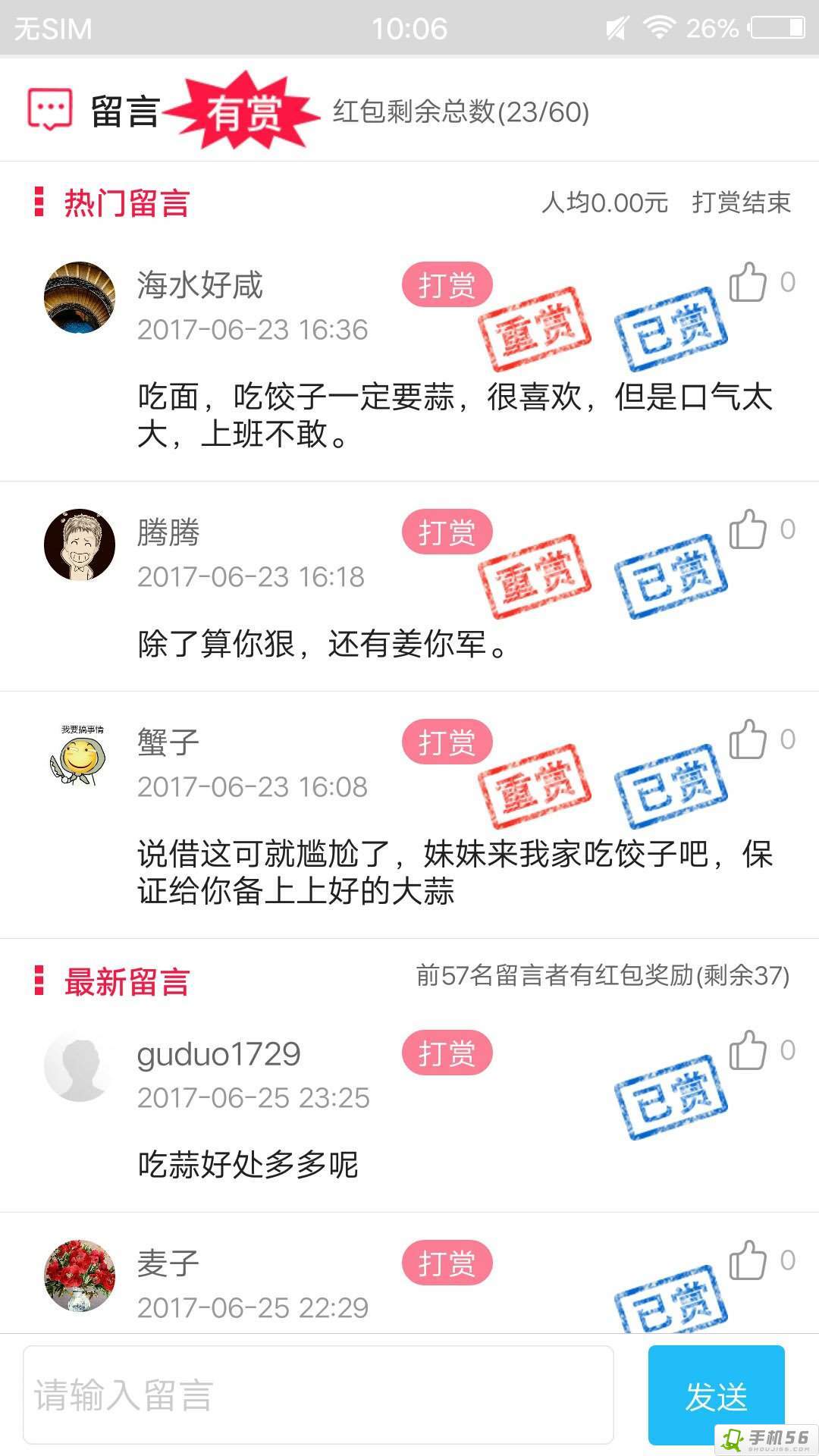Viewport: 819px width, 1456px height.
Task: Like 海水好咸's comment
Action: pyautogui.click(x=748, y=282)
